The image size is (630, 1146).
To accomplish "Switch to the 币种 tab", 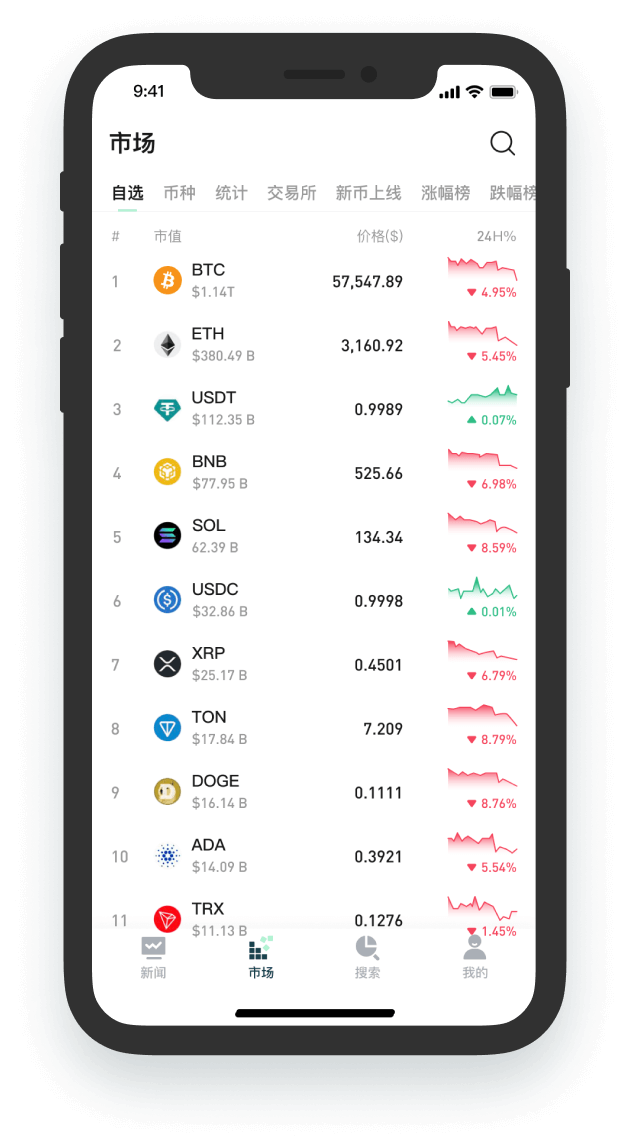I will [179, 193].
